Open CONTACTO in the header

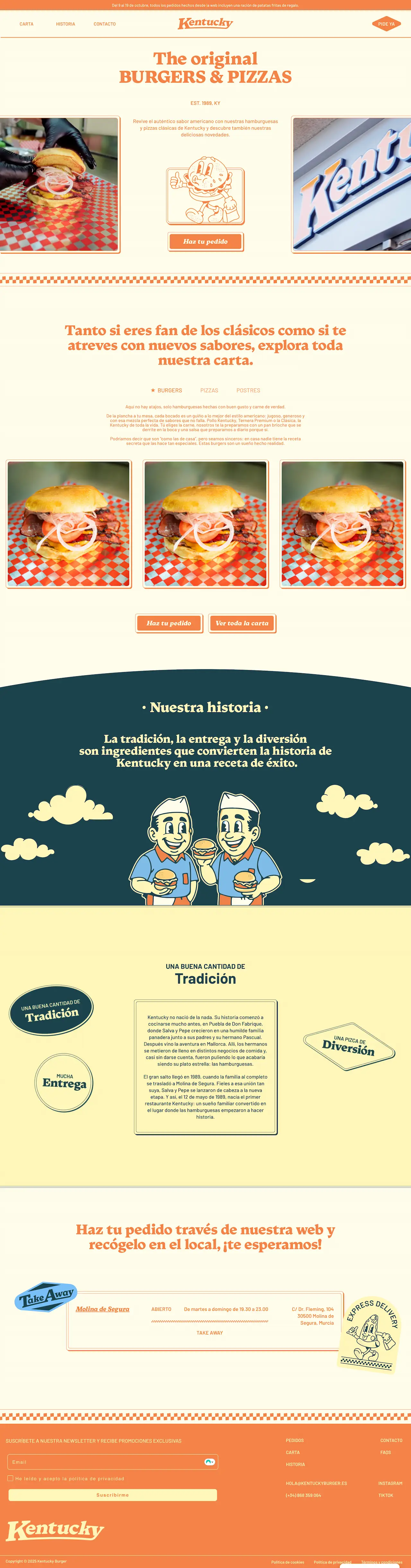(x=104, y=24)
